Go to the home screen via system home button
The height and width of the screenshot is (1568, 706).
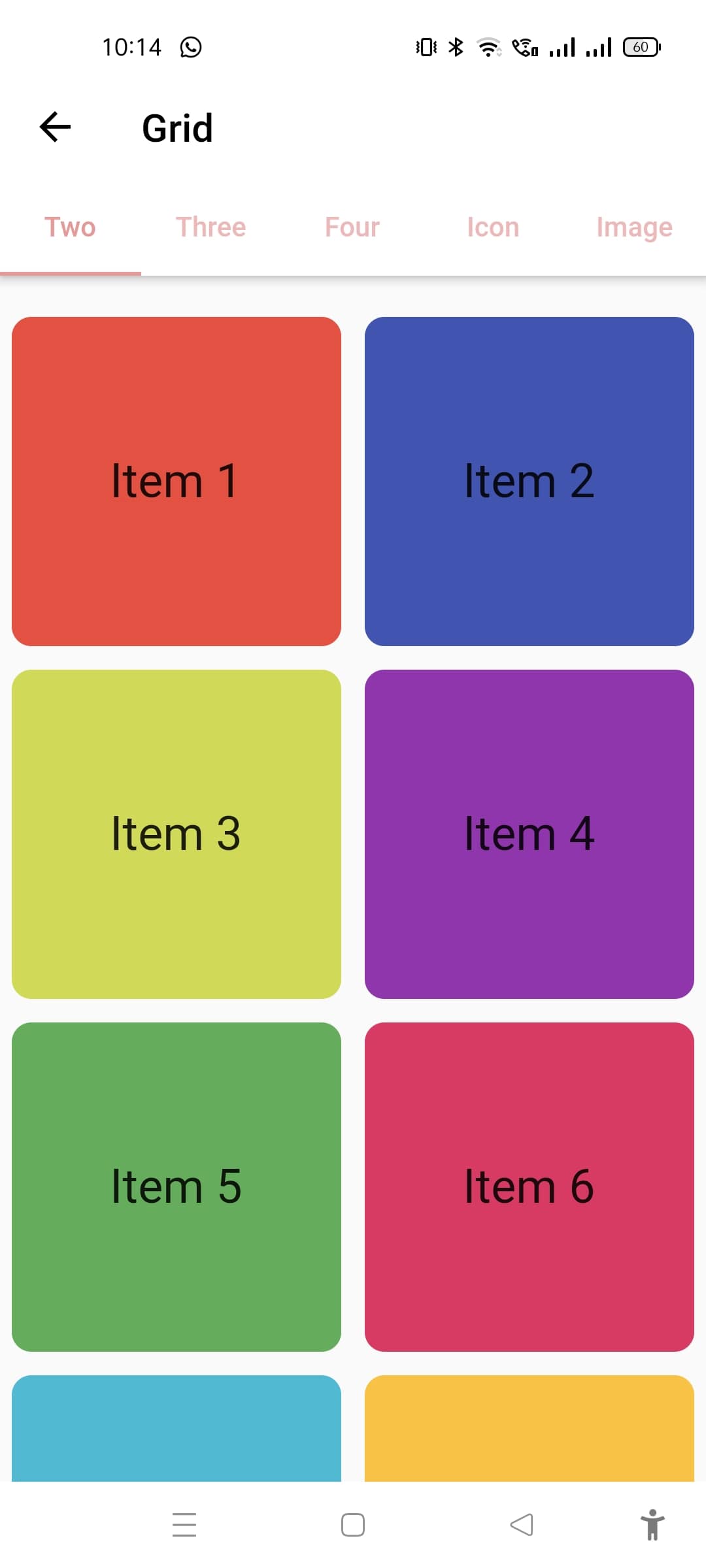click(353, 1525)
